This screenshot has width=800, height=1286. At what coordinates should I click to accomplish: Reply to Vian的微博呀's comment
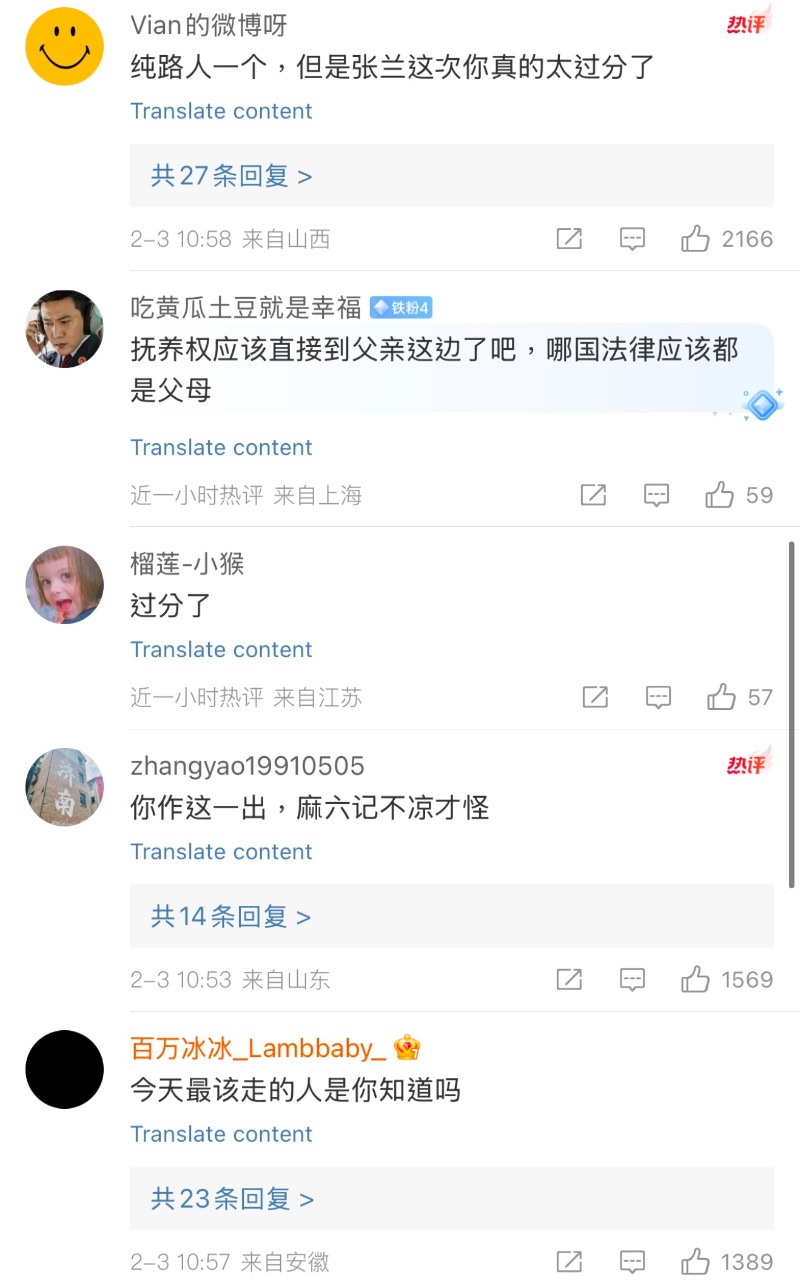coord(632,239)
